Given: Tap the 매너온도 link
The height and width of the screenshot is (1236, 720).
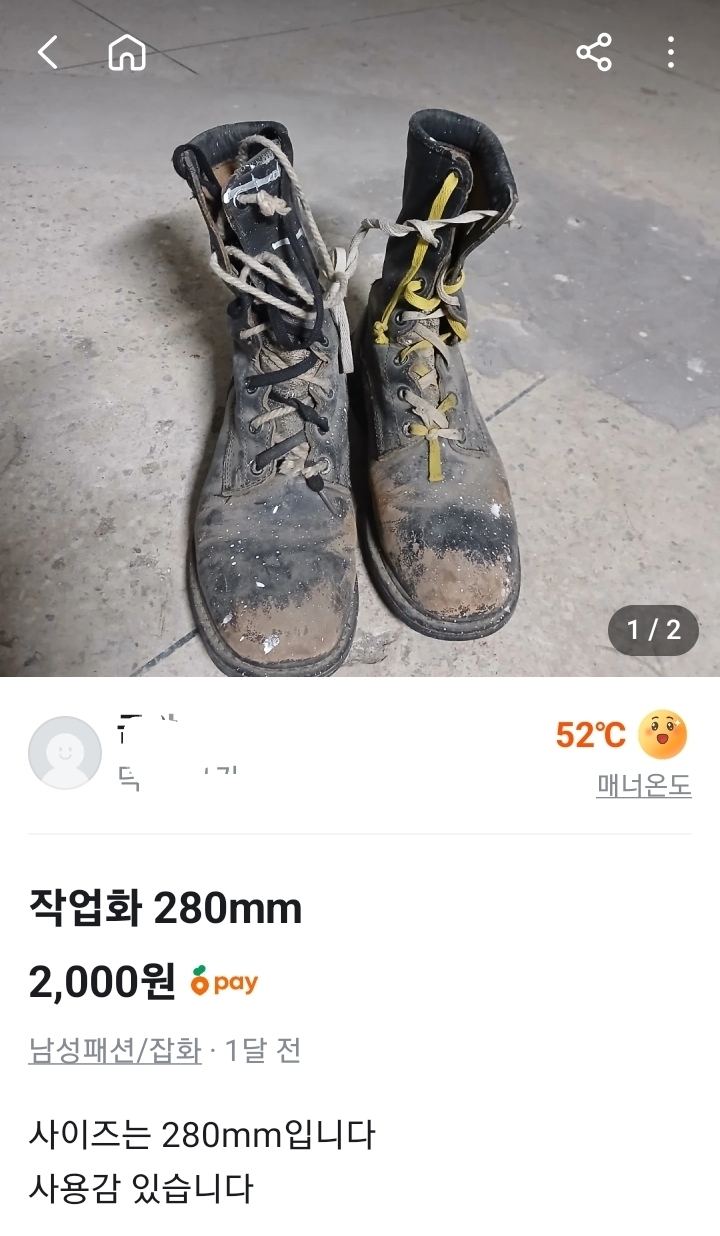Looking at the screenshot, I should [x=644, y=786].
